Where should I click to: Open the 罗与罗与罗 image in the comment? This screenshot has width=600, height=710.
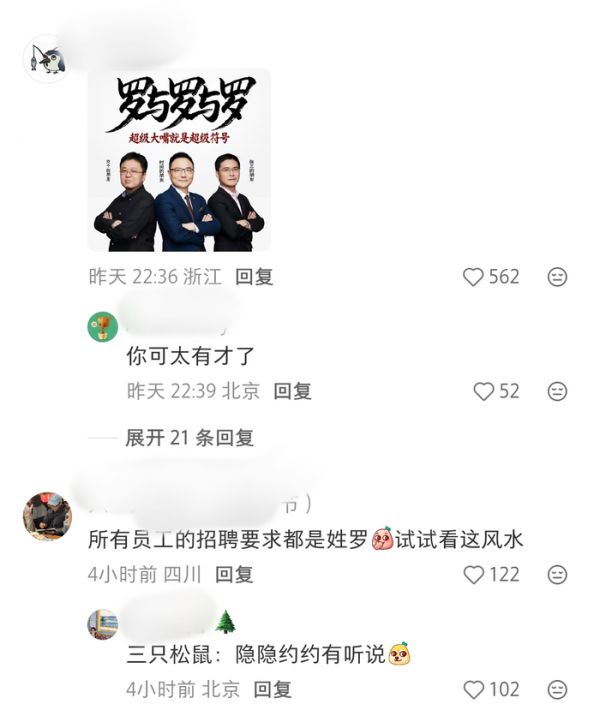tap(179, 160)
